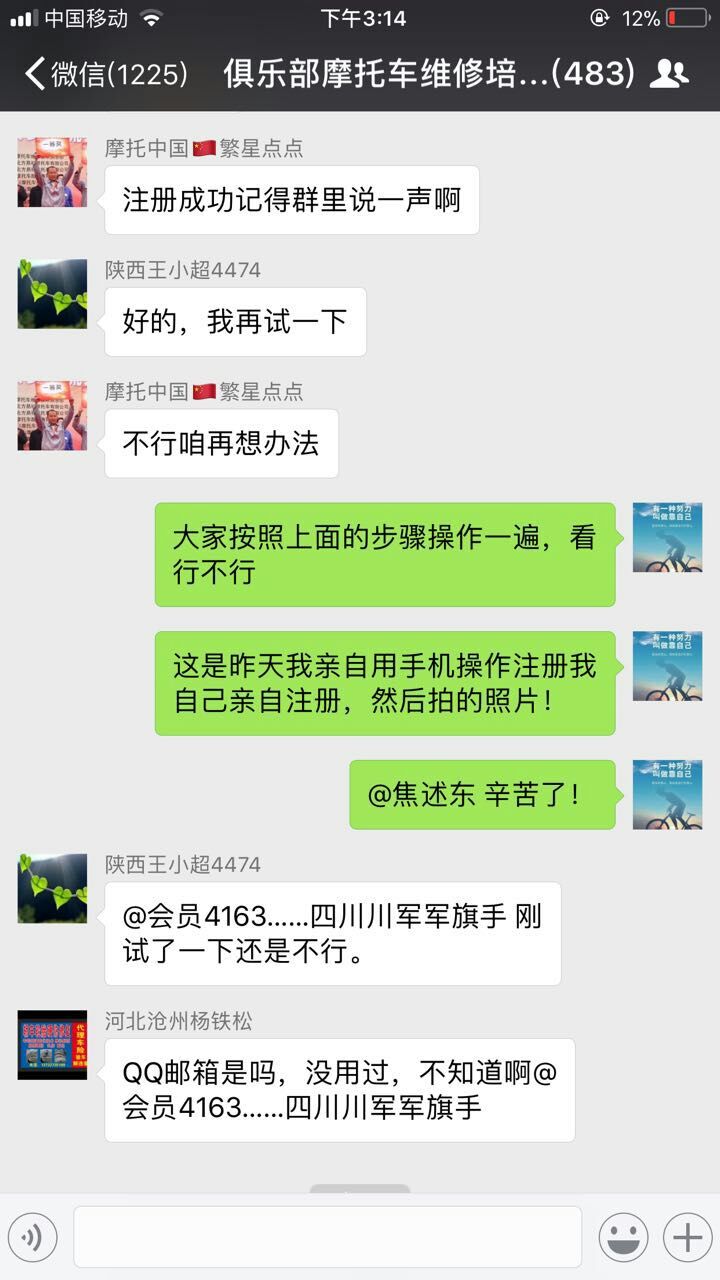Open the emoji sticker panel
720x1280 pixels.
[623, 1238]
